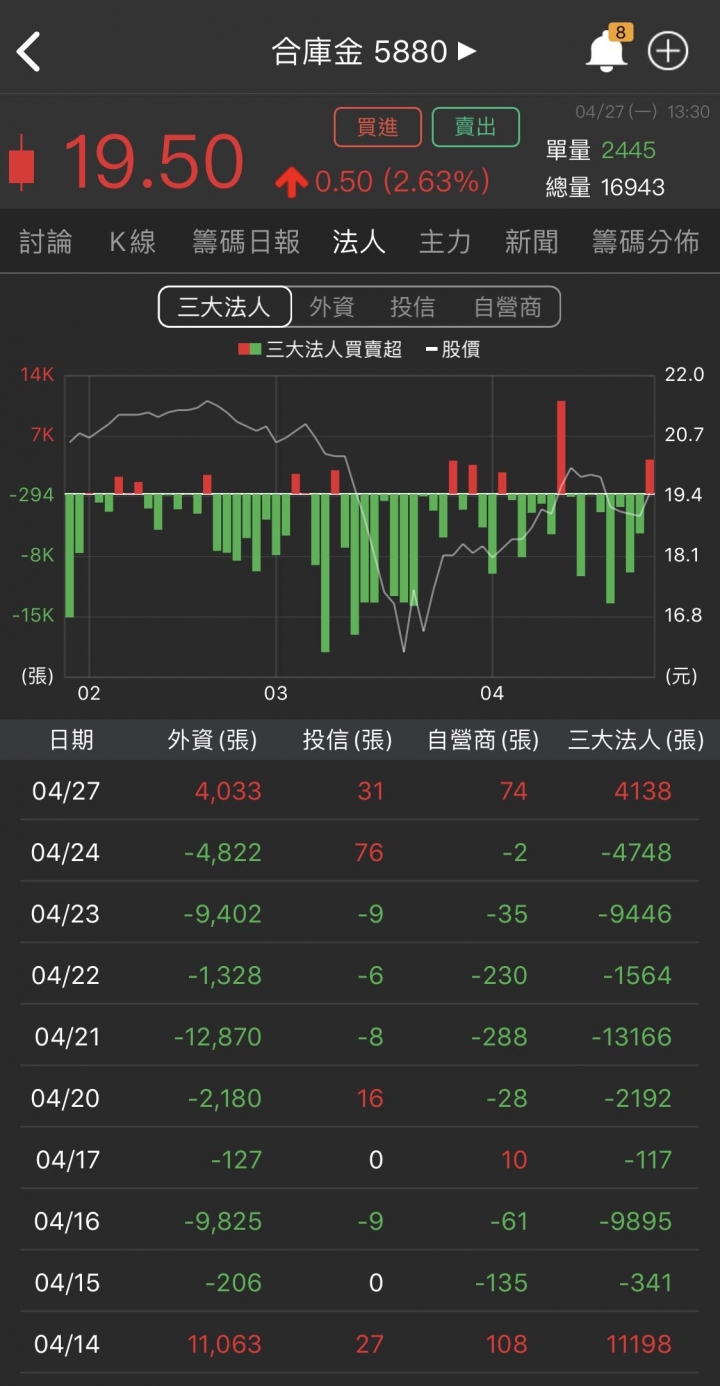Select the 法人 tab
The image size is (720, 1386).
[359, 242]
